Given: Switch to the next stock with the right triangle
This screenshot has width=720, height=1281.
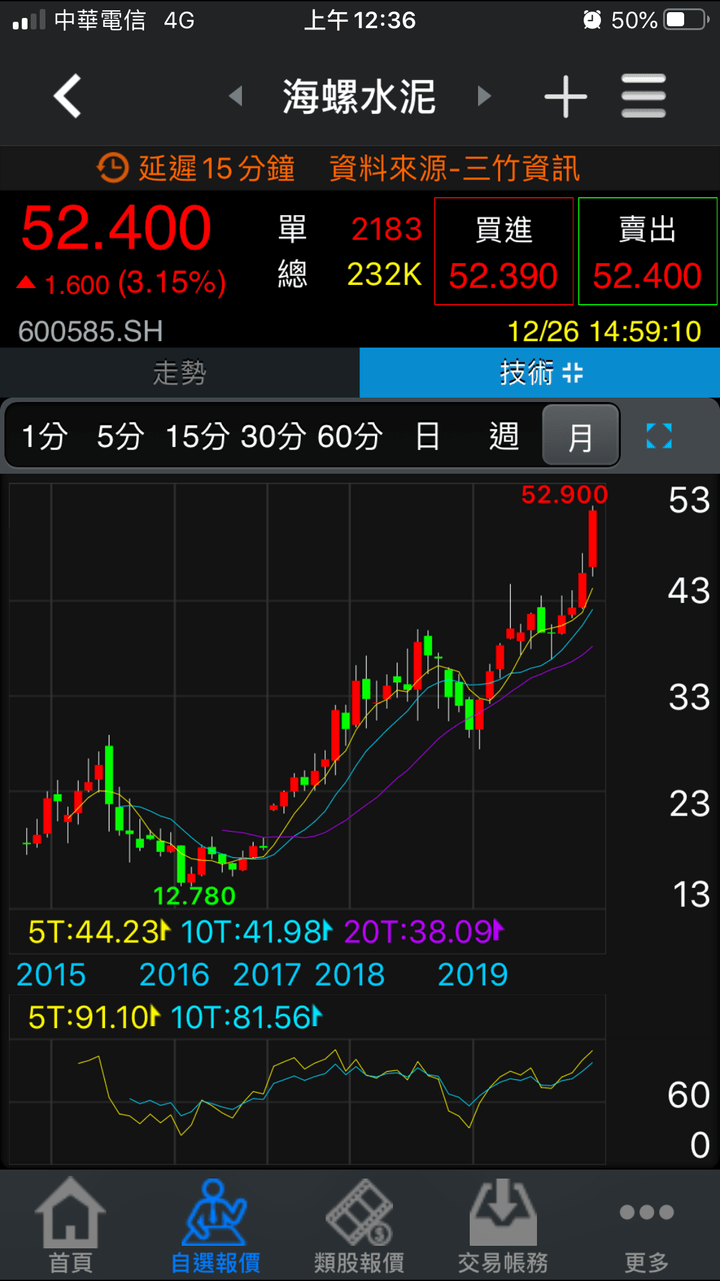Looking at the screenshot, I should [x=485, y=96].
